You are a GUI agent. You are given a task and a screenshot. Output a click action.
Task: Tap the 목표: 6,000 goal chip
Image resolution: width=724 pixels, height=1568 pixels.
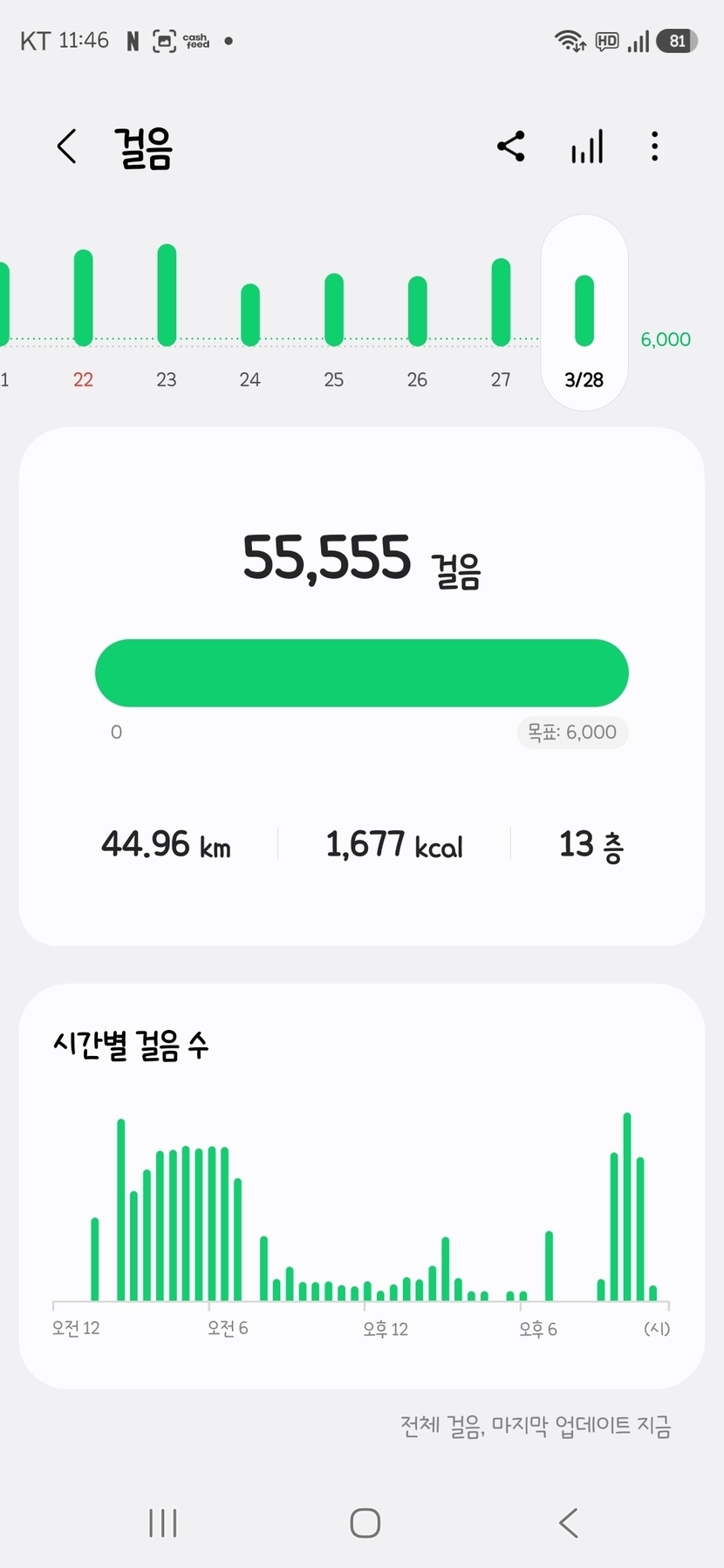coord(572,733)
